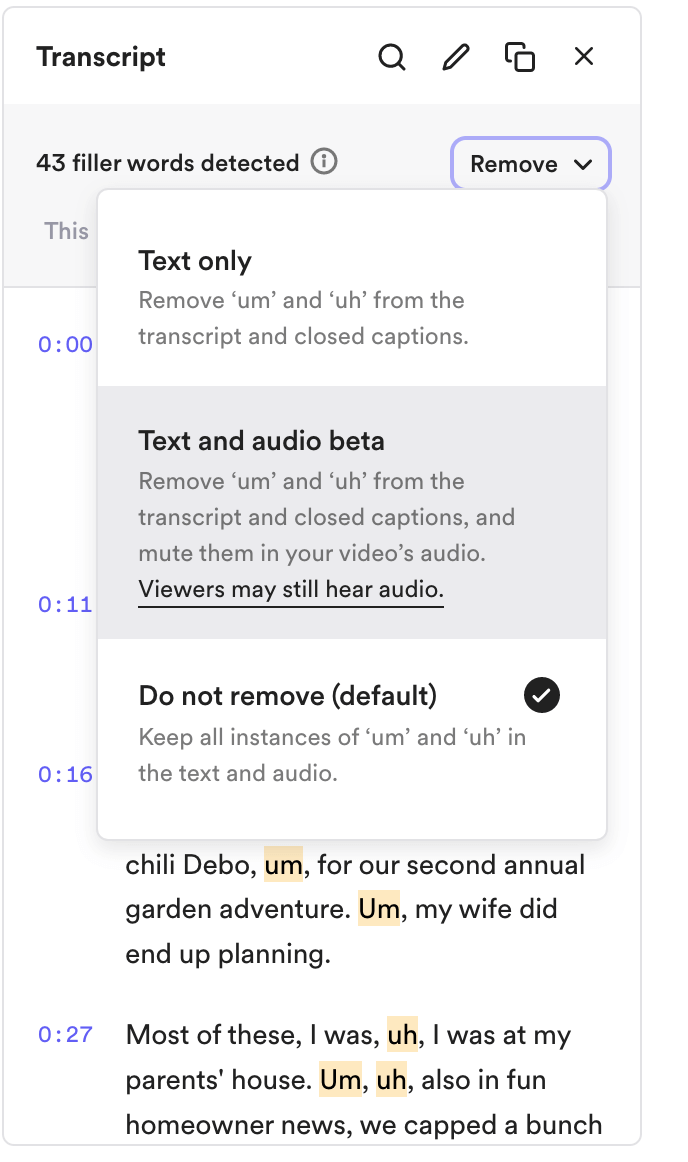Select Do not remove (default)

(352, 733)
